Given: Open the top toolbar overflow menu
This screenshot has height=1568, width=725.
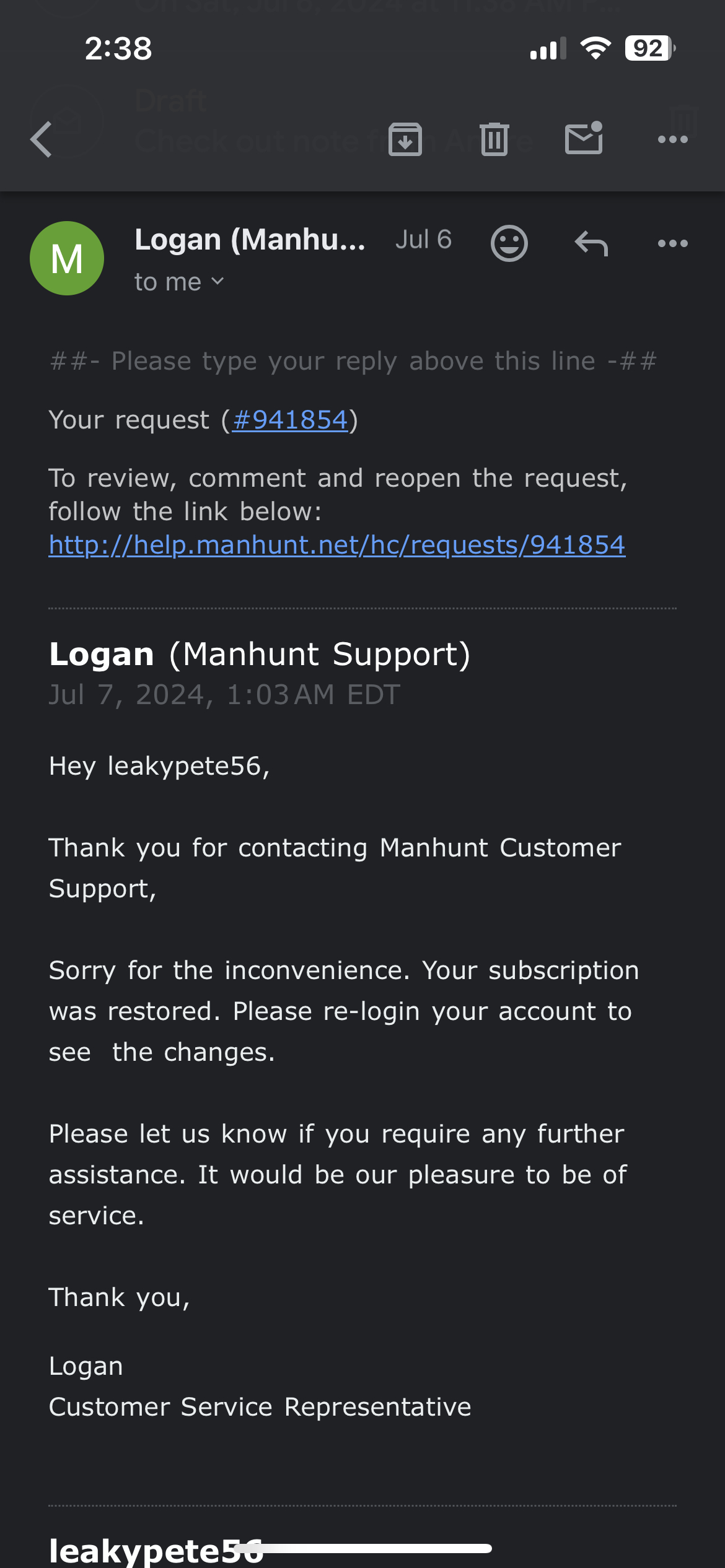Looking at the screenshot, I should tap(673, 139).
